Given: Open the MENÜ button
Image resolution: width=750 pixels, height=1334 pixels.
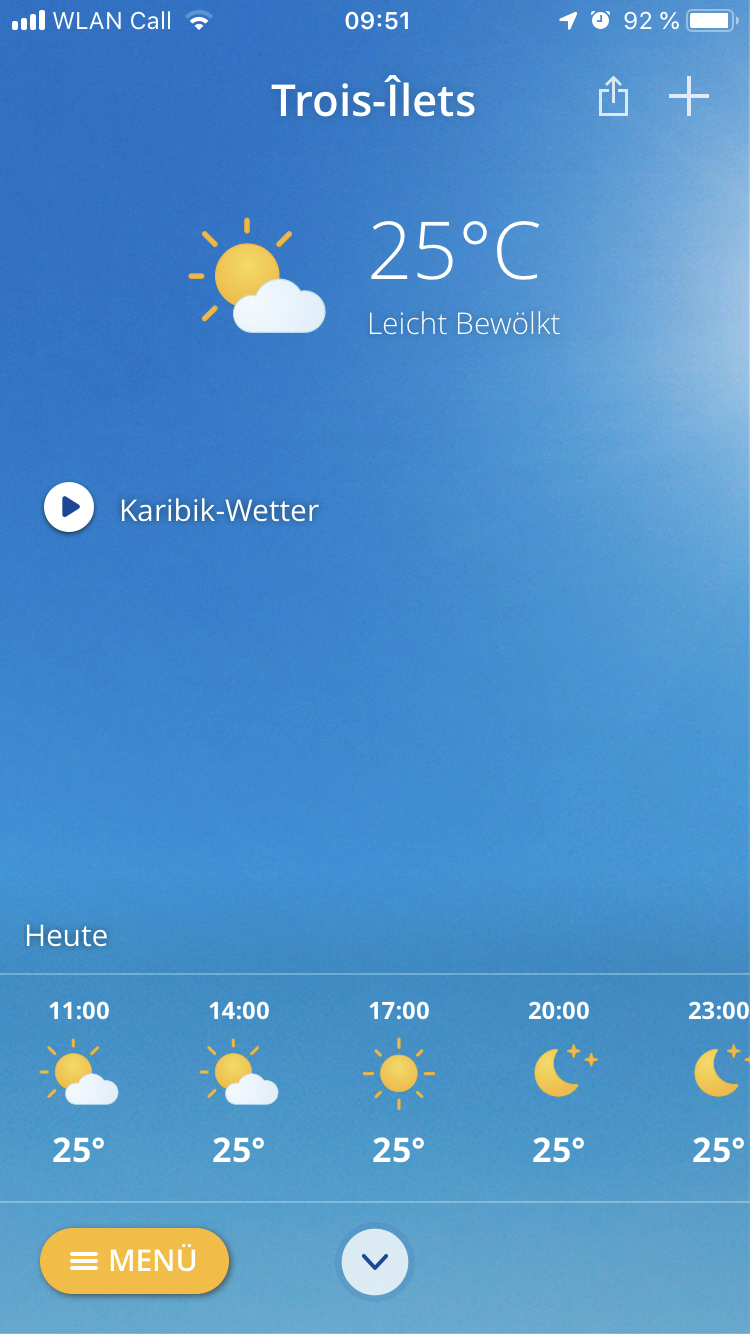Looking at the screenshot, I should coord(134,1260).
